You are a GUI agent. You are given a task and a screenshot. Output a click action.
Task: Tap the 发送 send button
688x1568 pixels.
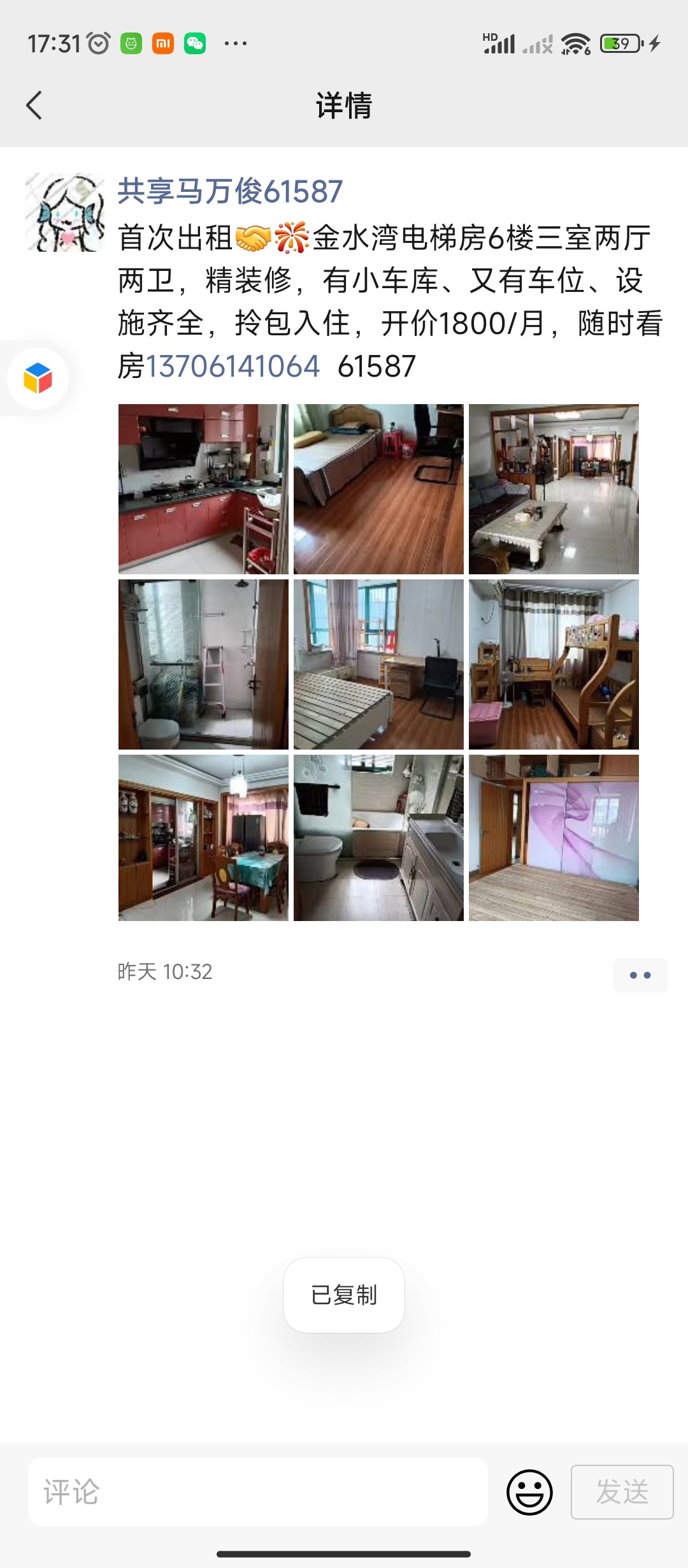coord(622,1492)
